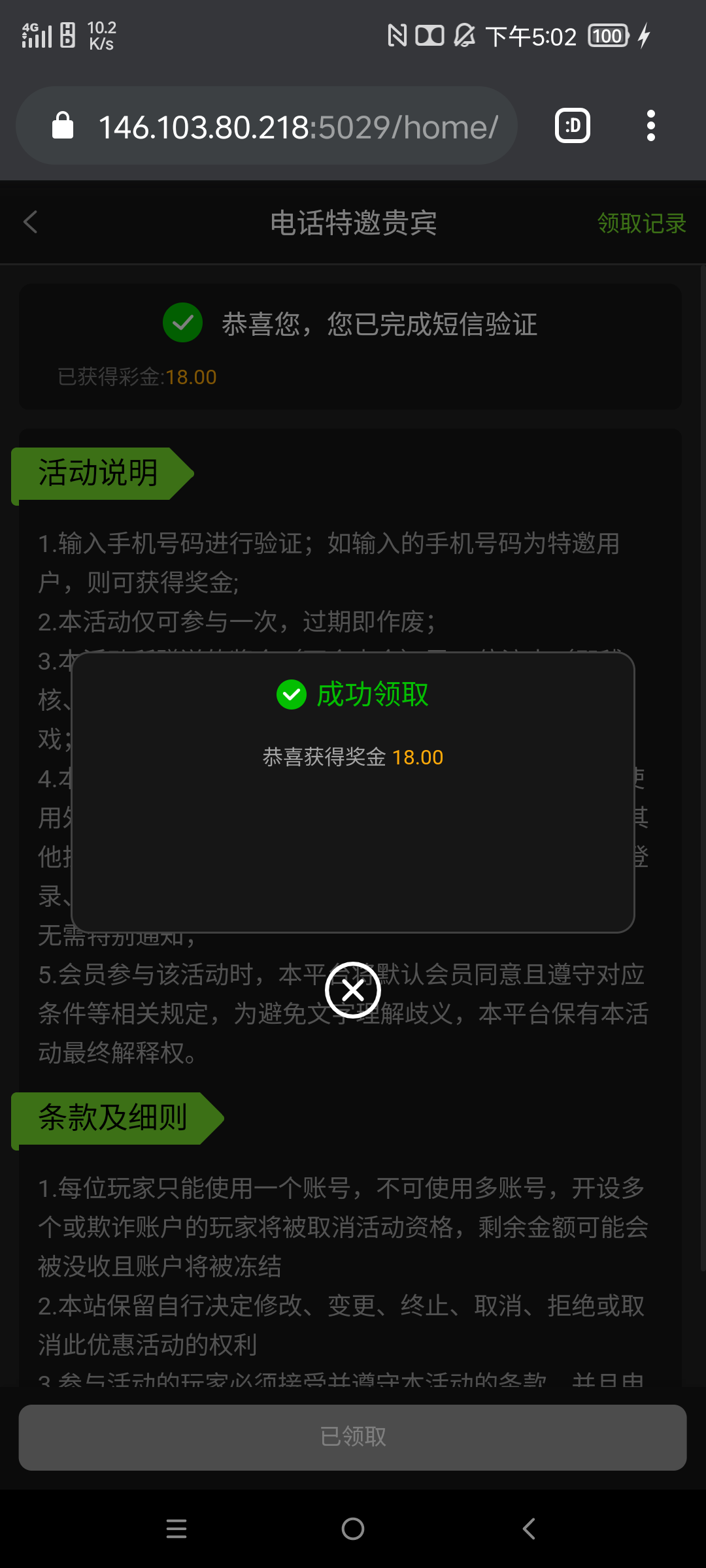Tap the Android back arrow in navigation bar
This screenshot has height=1568, width=706.
pyautogui.click(x=528, y=1528)
